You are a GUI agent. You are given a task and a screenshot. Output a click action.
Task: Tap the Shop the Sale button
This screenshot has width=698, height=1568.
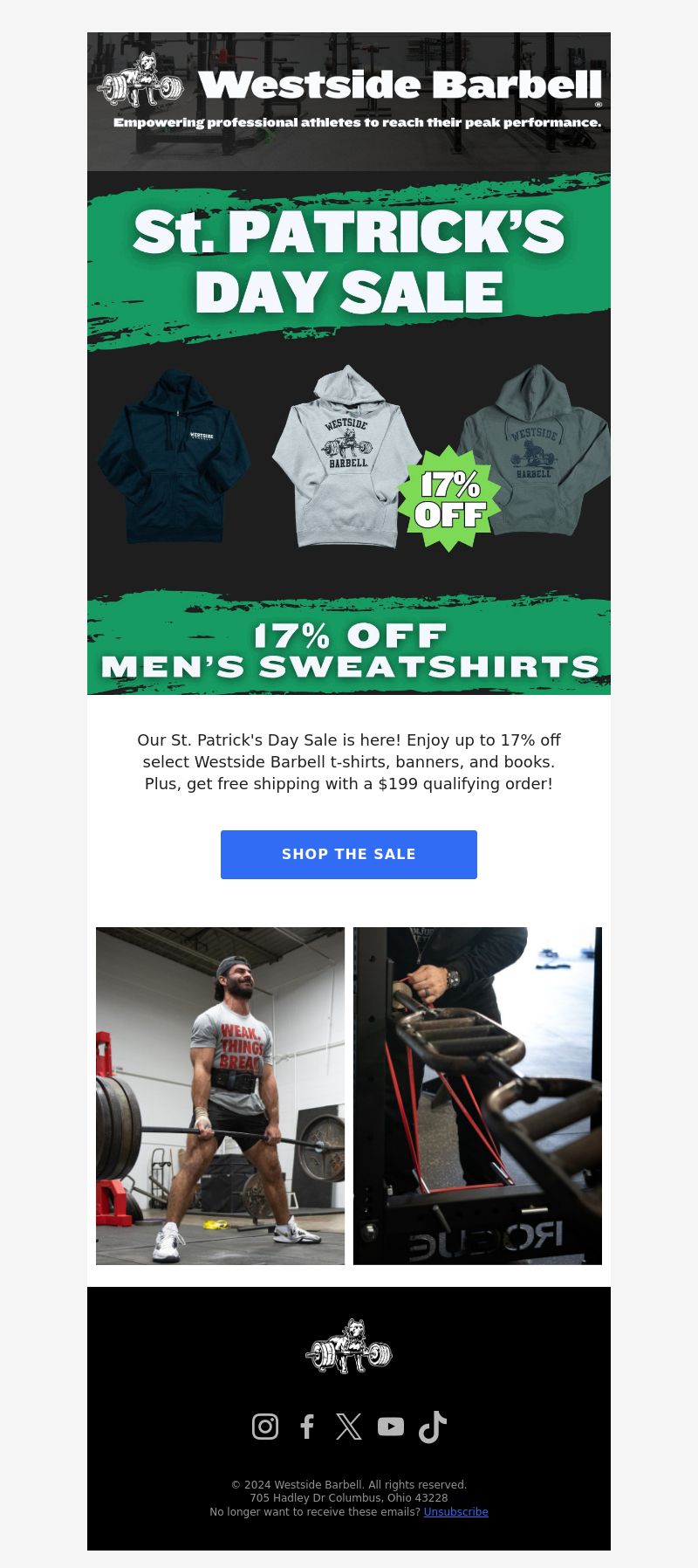349,854
